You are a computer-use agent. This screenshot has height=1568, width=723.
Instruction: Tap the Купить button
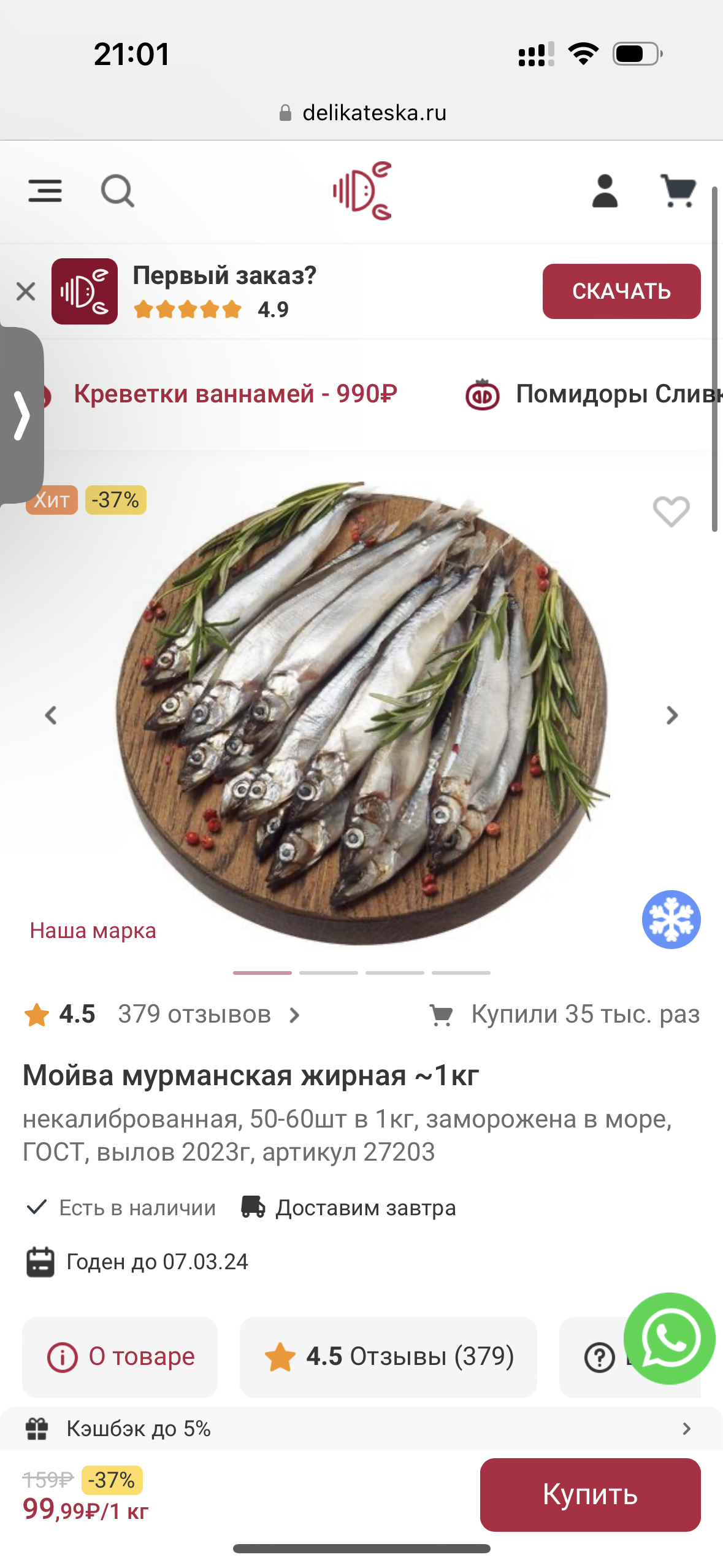point(590,1494)
